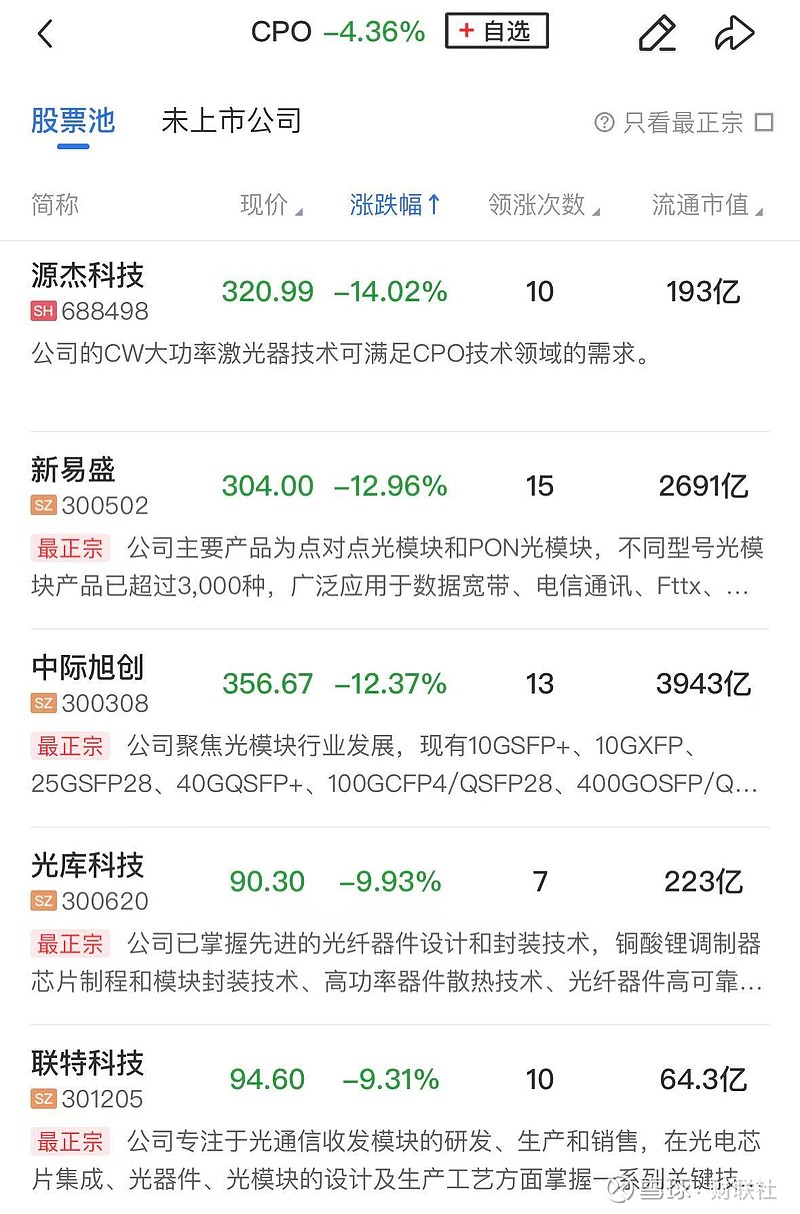Open the 未上市公司 tab
This screenshot has height=1214, width=800.
click(x=230, y=118)
